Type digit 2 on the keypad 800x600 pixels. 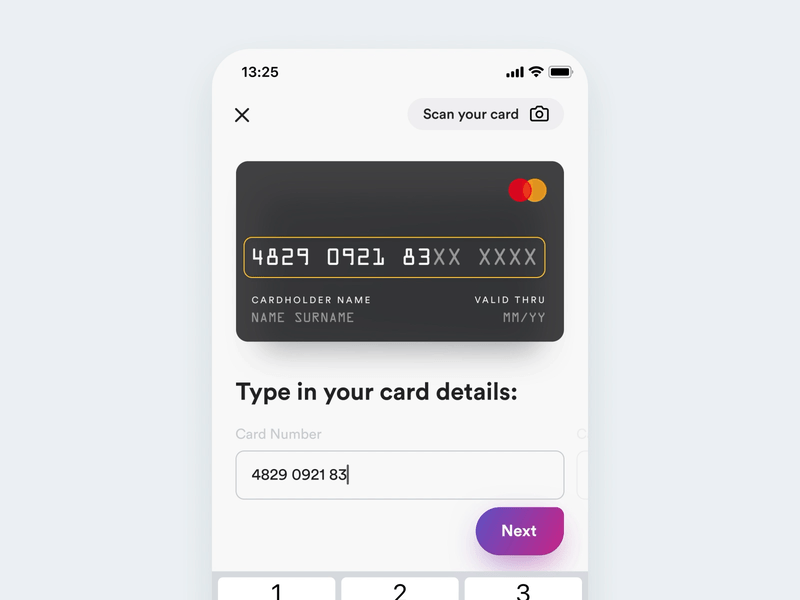pyautogui.click(x=400, y=589)
